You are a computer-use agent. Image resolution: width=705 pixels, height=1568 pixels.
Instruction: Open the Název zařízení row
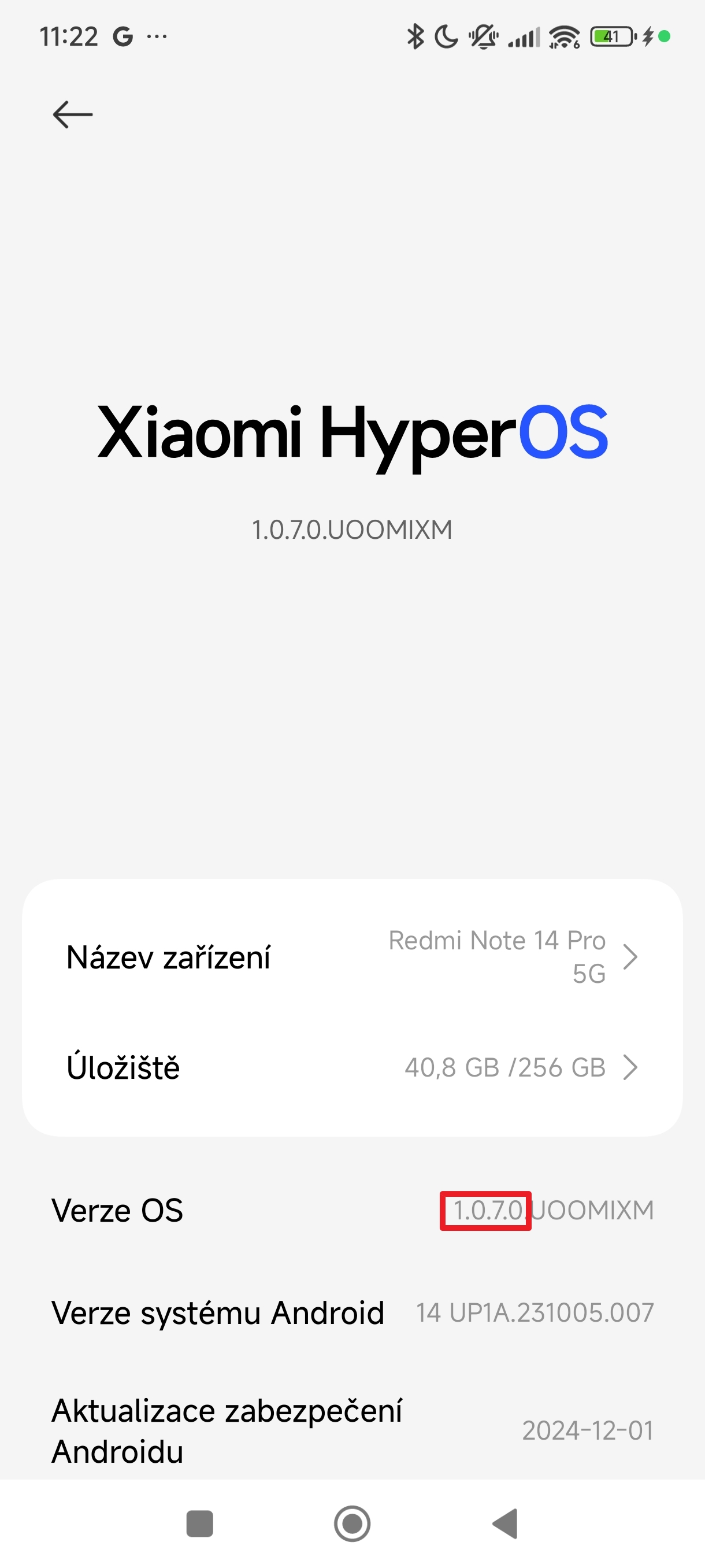(x=351, y=957)
